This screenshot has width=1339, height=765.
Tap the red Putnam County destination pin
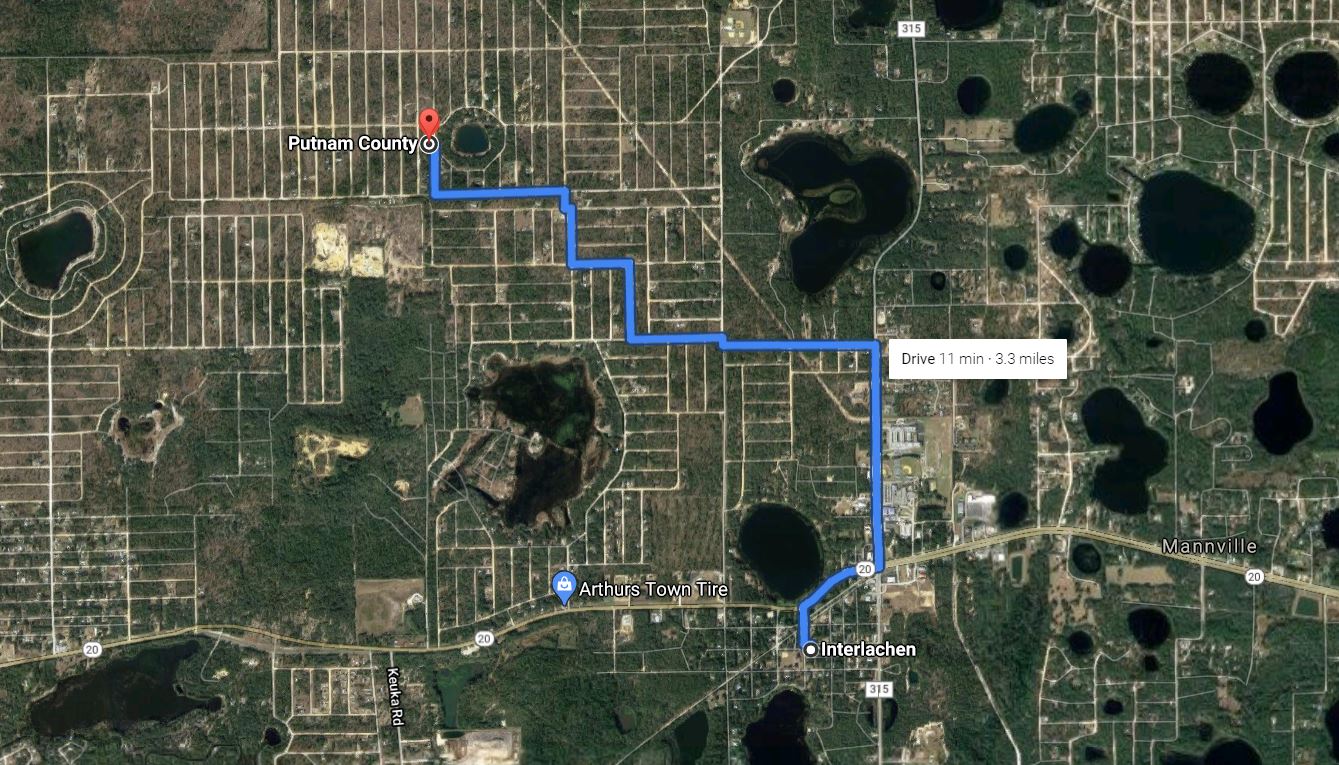coord(429,124)
